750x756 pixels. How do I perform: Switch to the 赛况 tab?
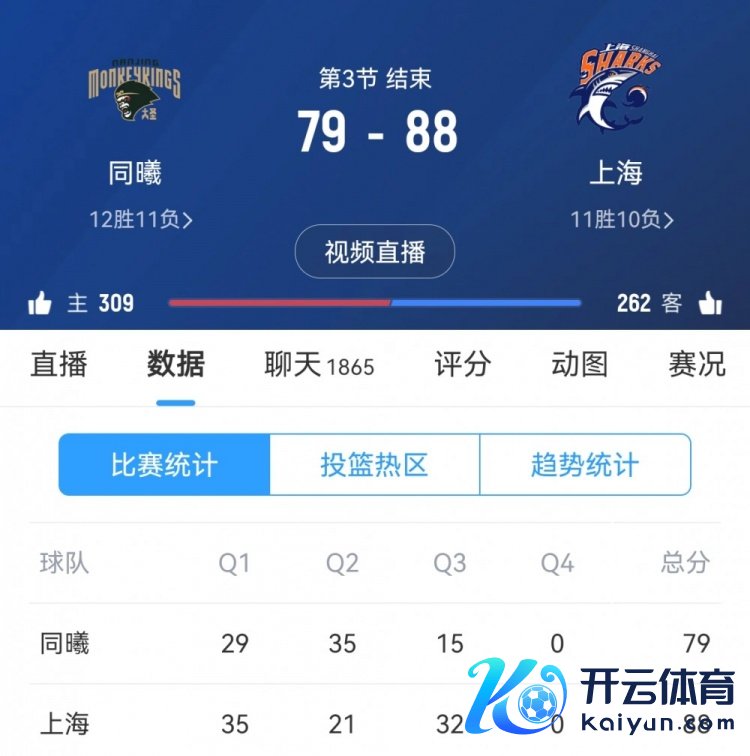[696, 364]
